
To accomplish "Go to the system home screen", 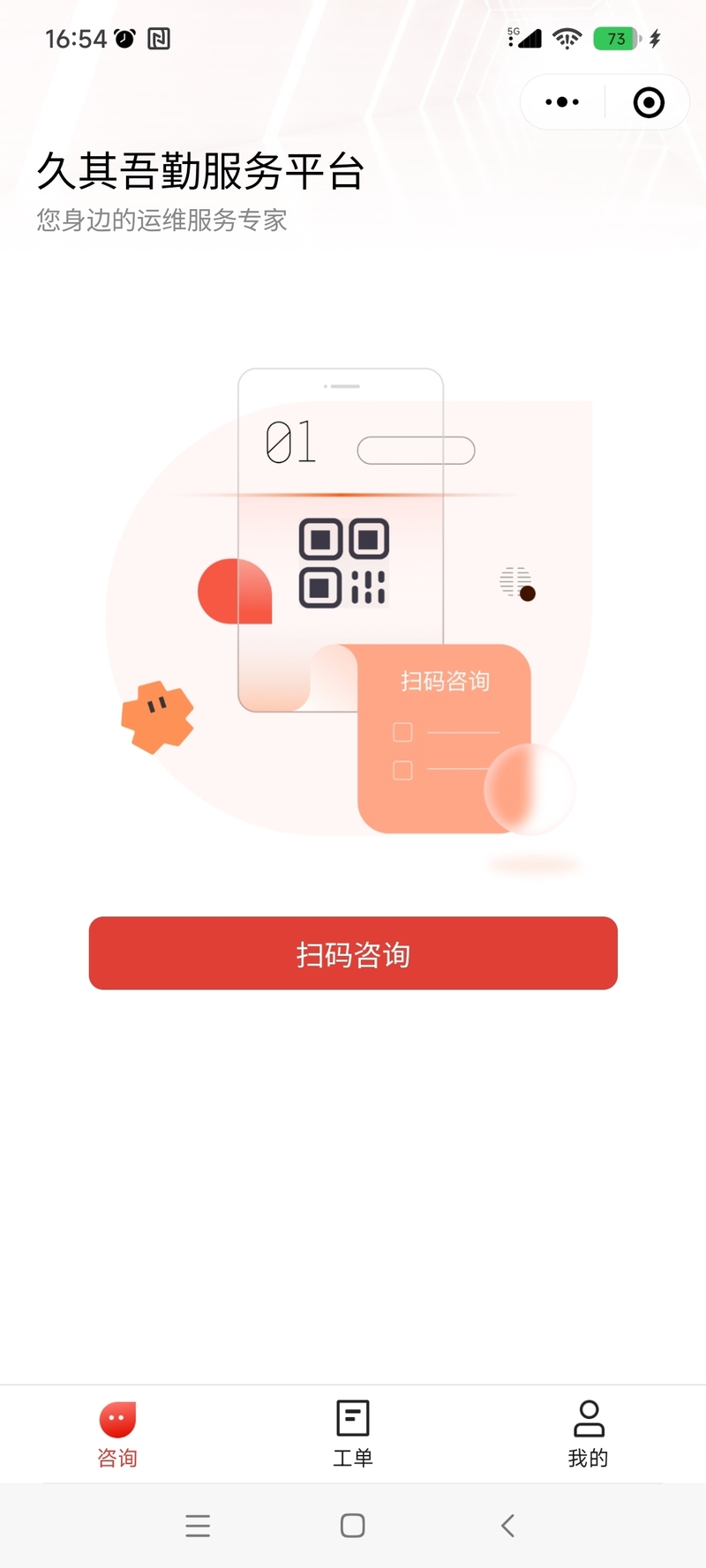I will [x=353, y=1526].
